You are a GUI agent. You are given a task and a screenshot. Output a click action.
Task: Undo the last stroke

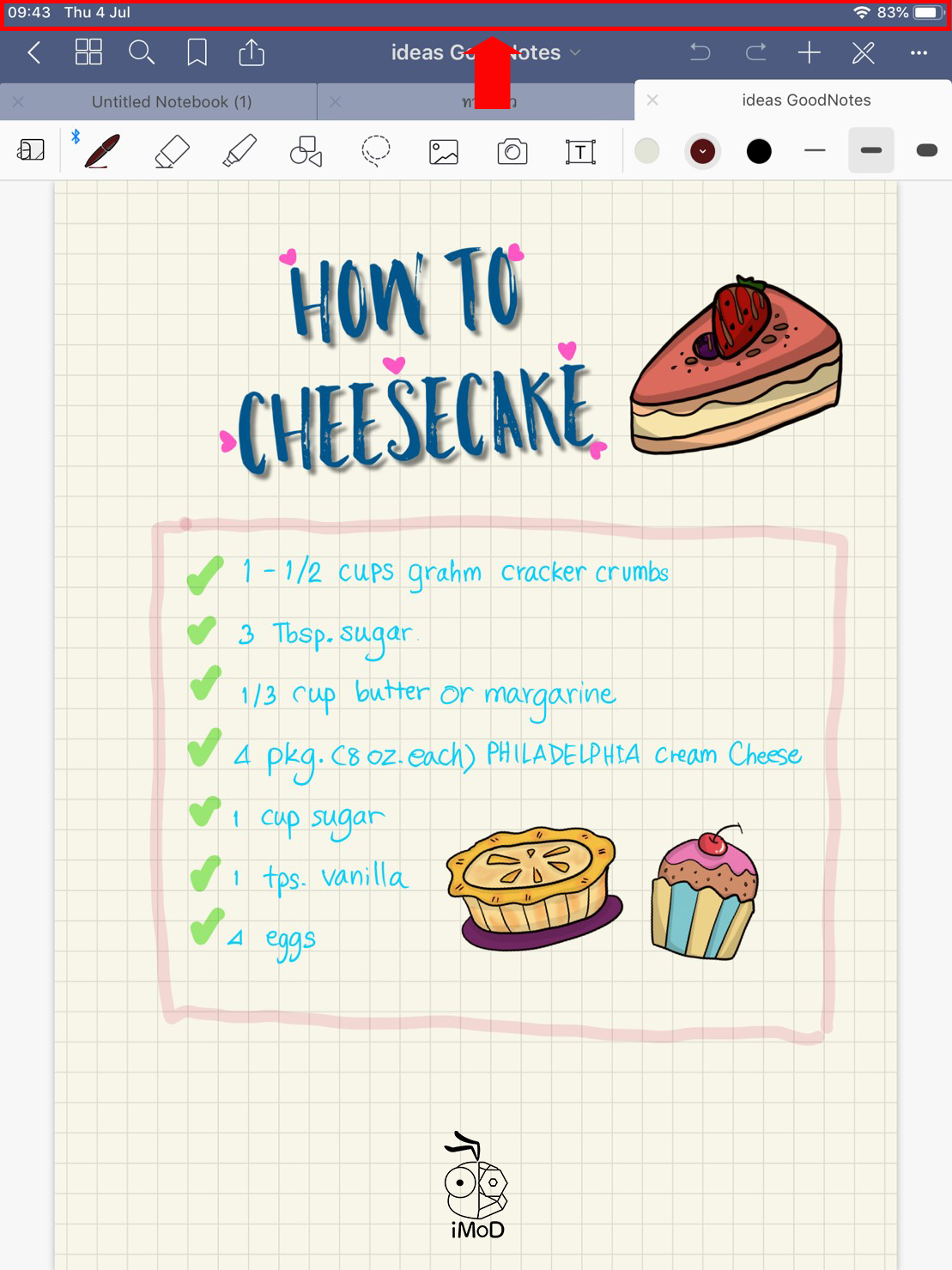700,53
